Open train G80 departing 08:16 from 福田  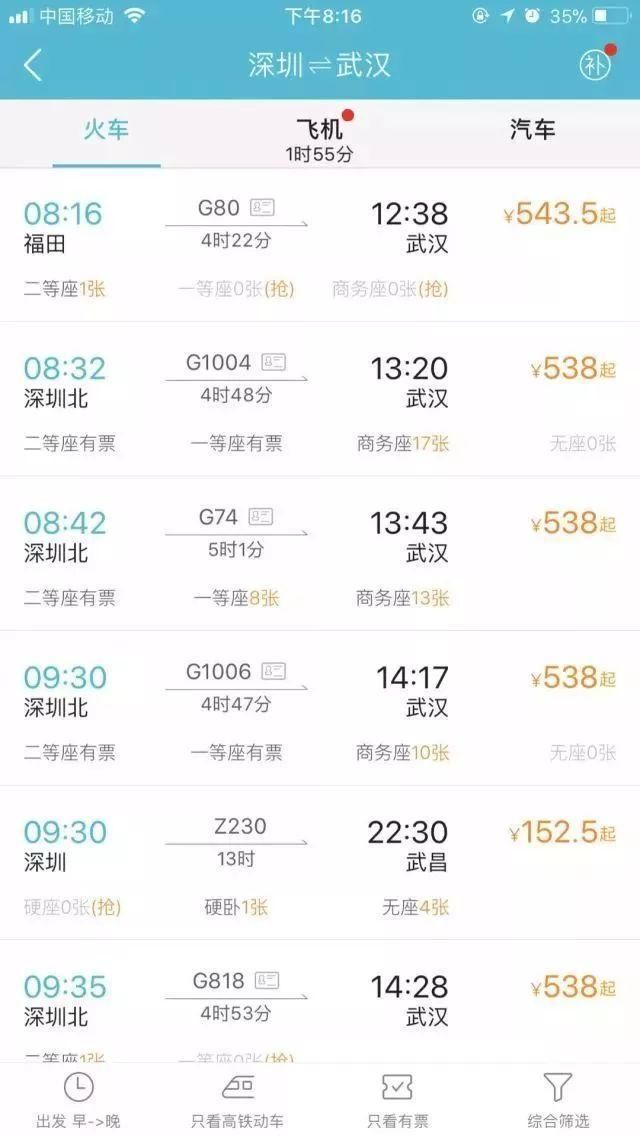(x=320, y=245)
